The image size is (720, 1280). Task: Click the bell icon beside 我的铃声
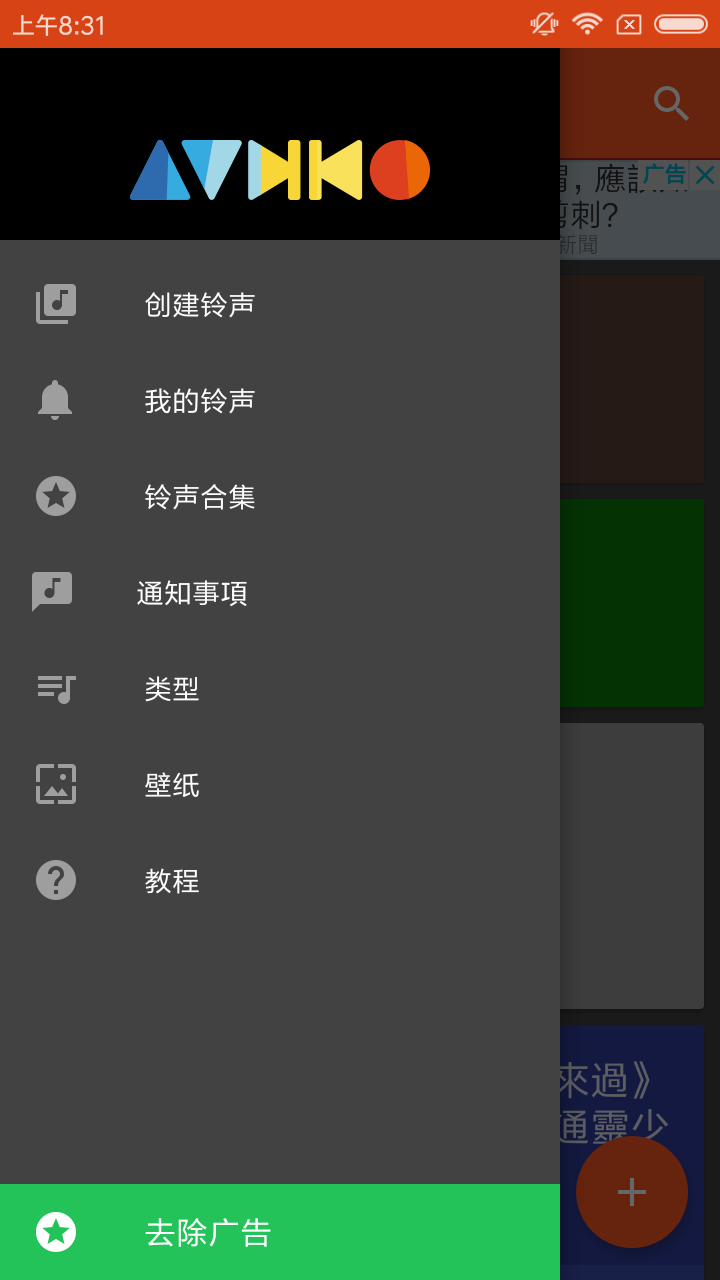click(x=55, y=400)
